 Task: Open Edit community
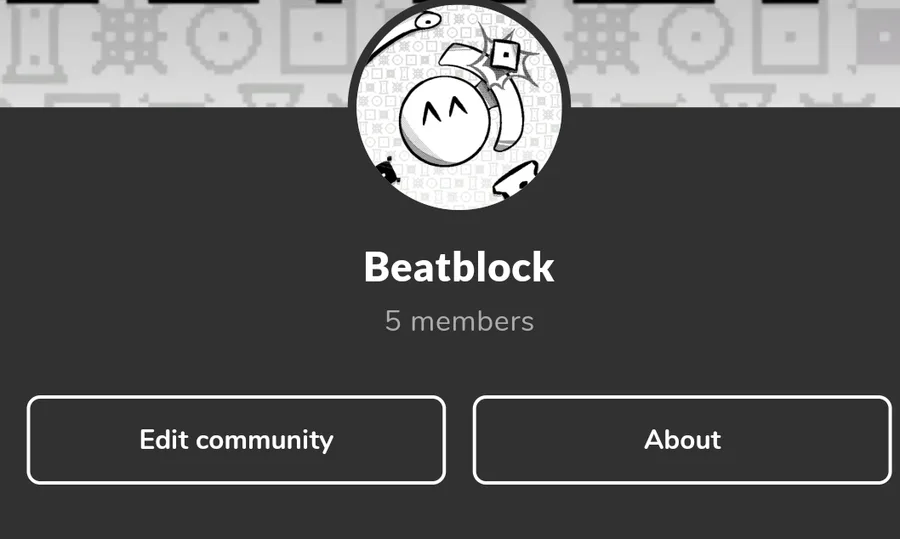[x=236, y=440]
